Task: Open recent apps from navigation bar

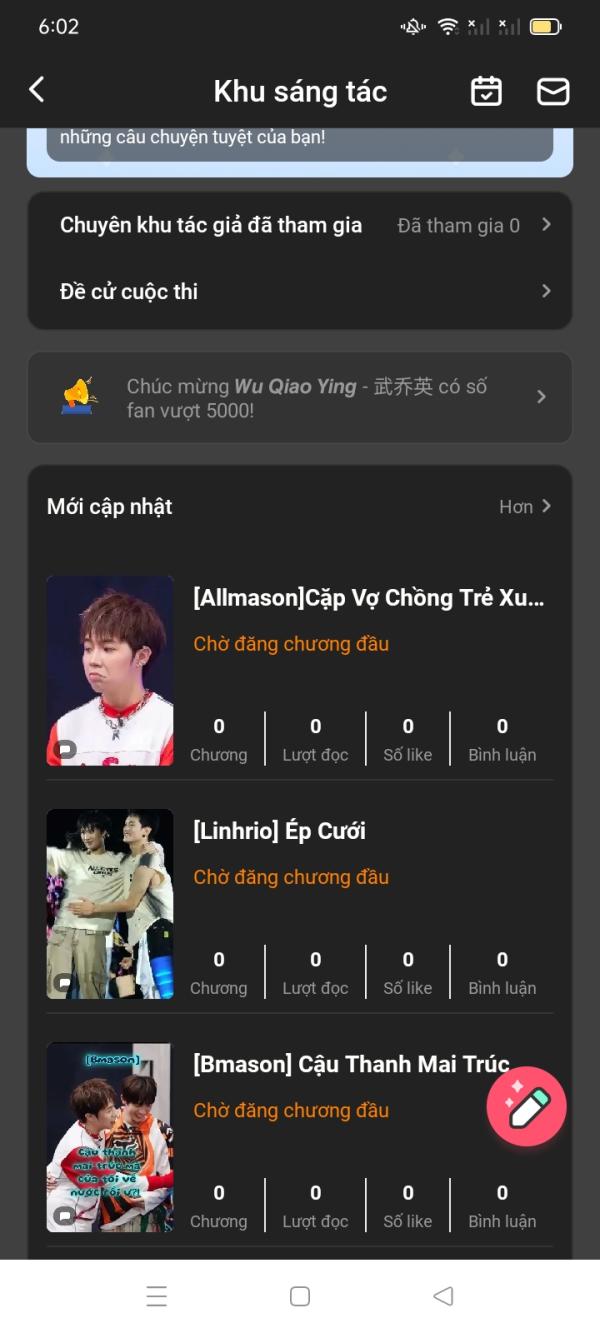Action: (157, 1296)
